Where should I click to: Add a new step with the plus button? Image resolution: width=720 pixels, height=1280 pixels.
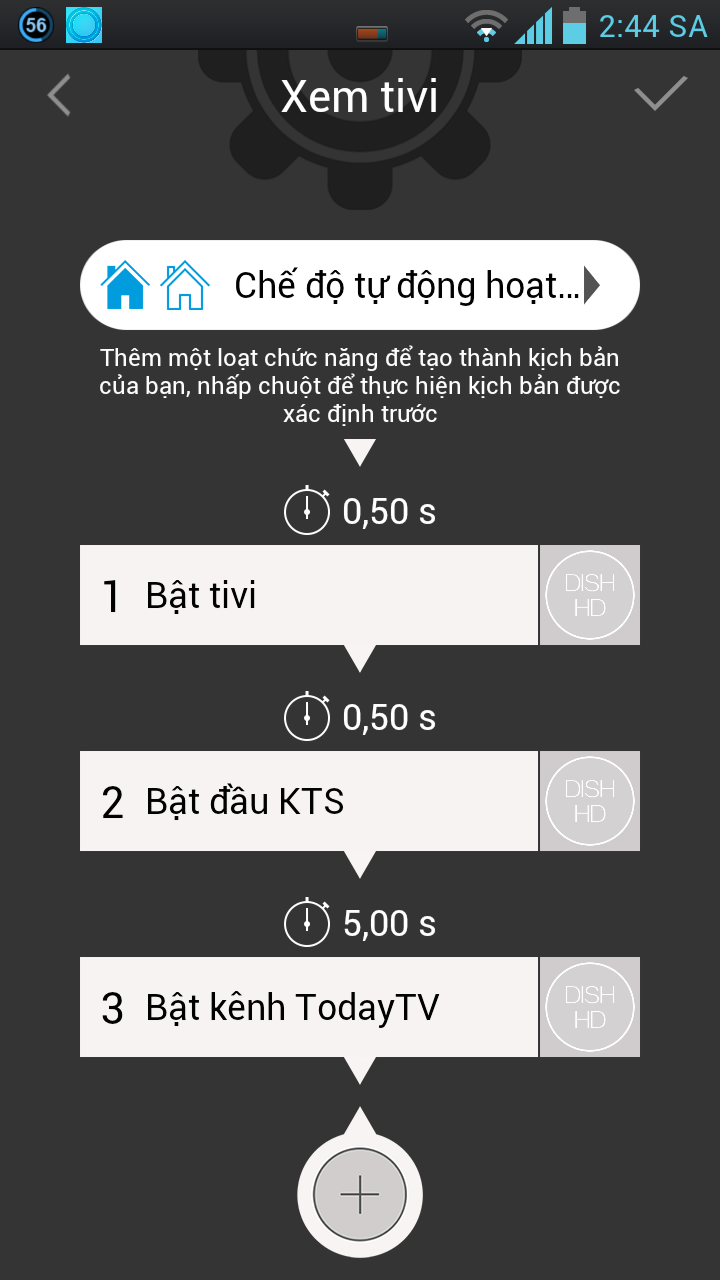(x=360, y=1194)
